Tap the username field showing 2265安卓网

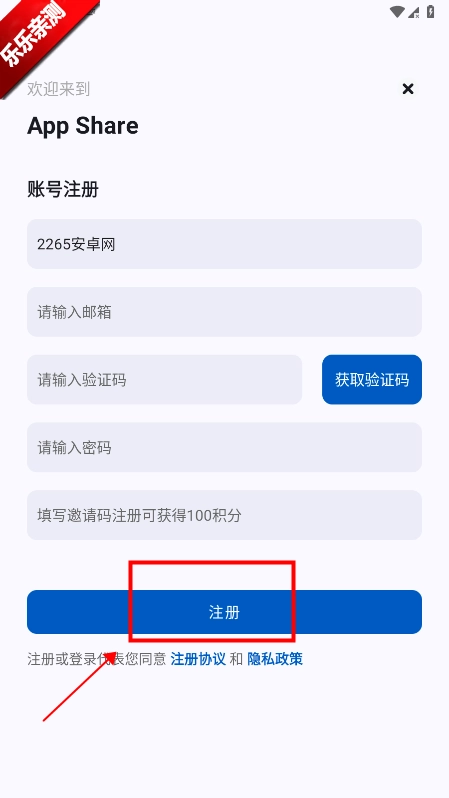tap(224, 244)
